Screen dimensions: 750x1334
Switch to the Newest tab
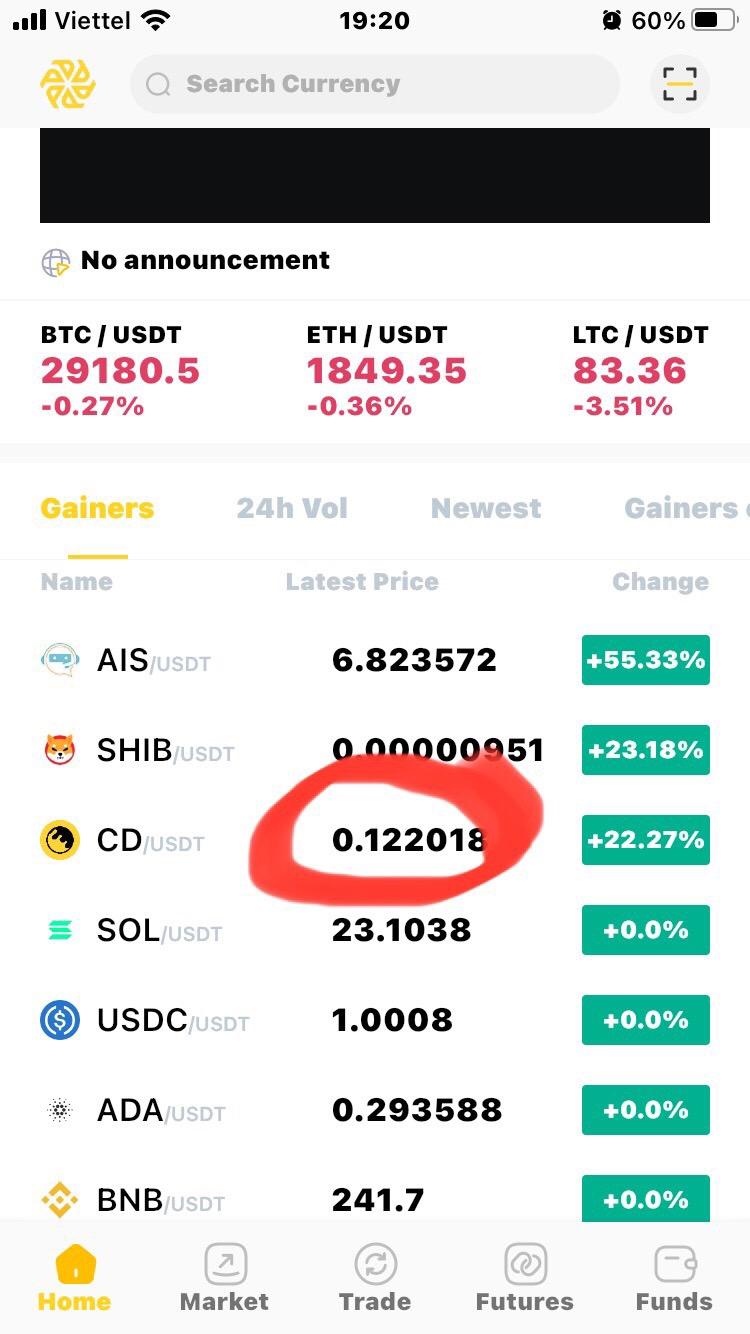(x=486, y=508)
